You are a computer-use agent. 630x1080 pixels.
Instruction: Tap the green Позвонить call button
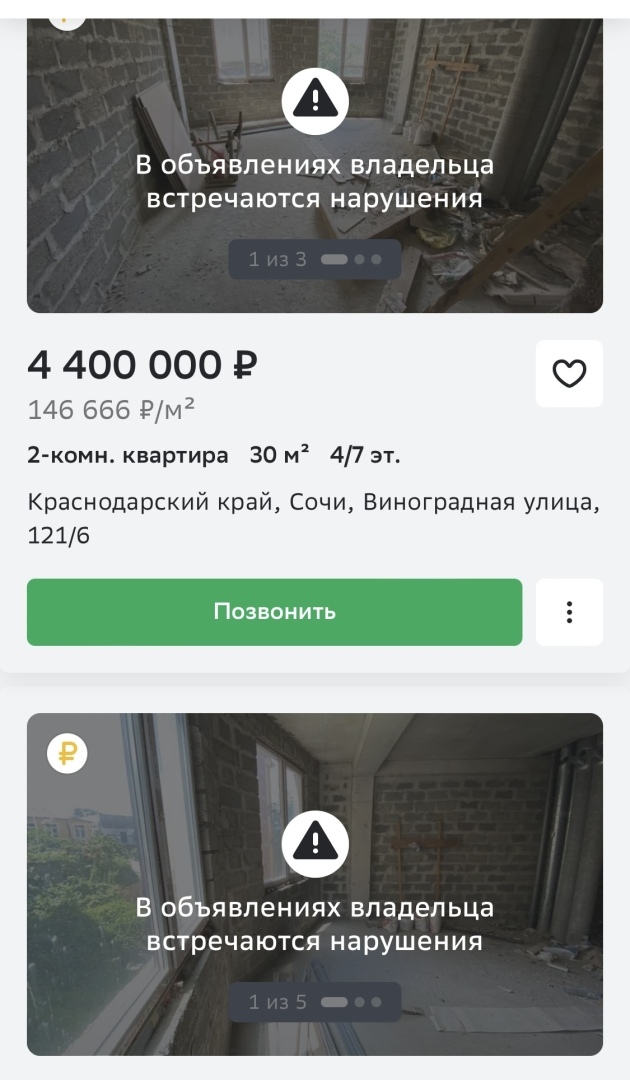point(274,612)
